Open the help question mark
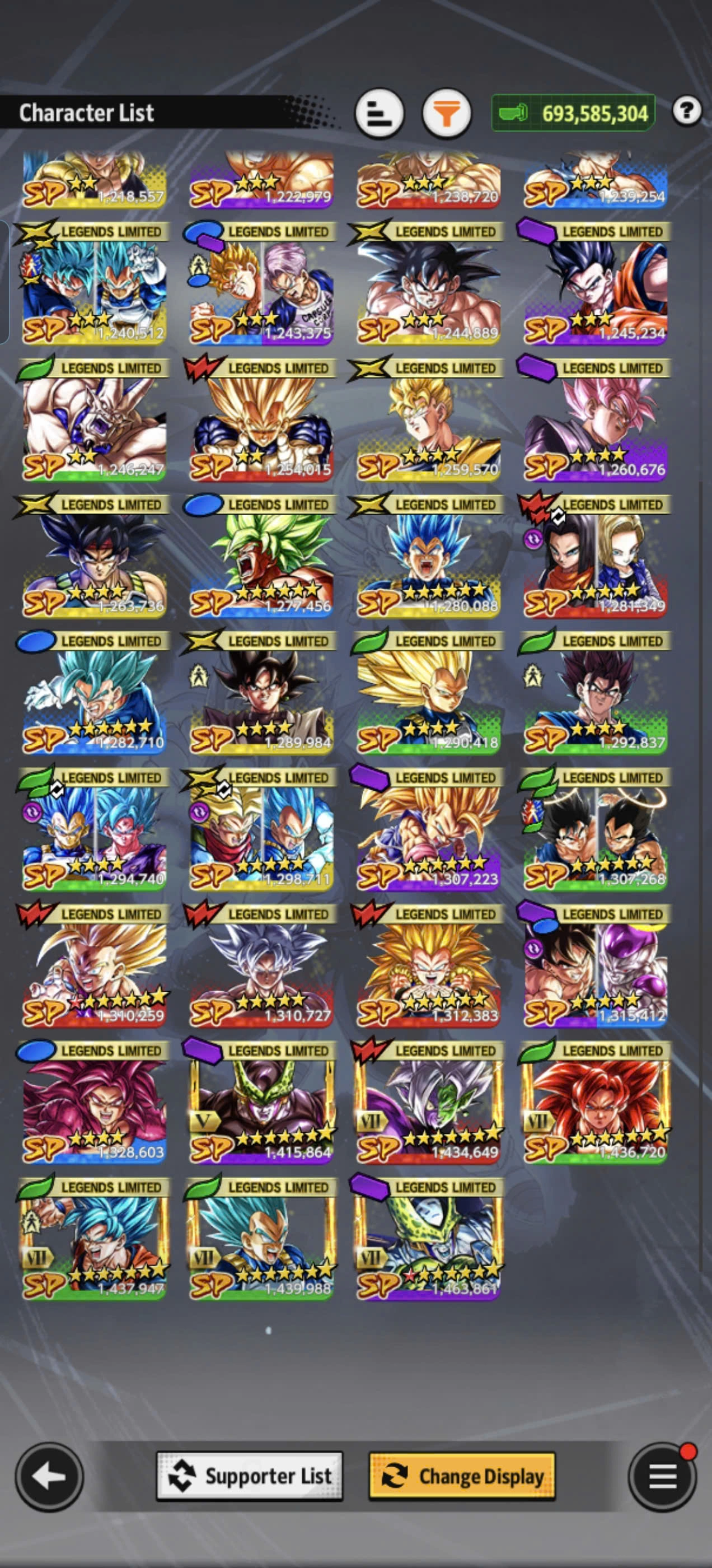Image resolution: width=712 pixels, height=1568 pixels. pyautogui.click(x=686, y=111)
